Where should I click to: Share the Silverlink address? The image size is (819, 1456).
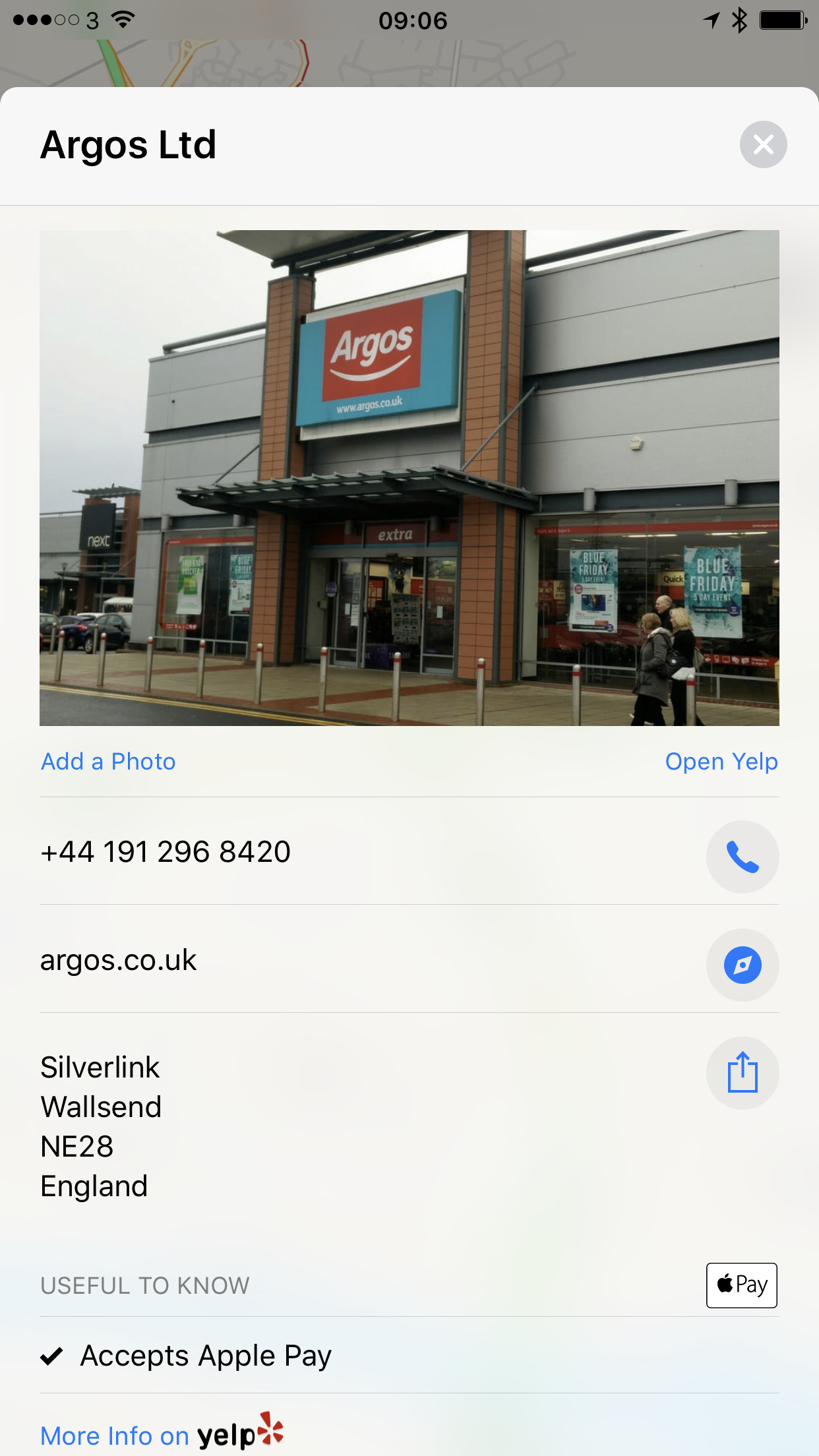(742, 1073)
